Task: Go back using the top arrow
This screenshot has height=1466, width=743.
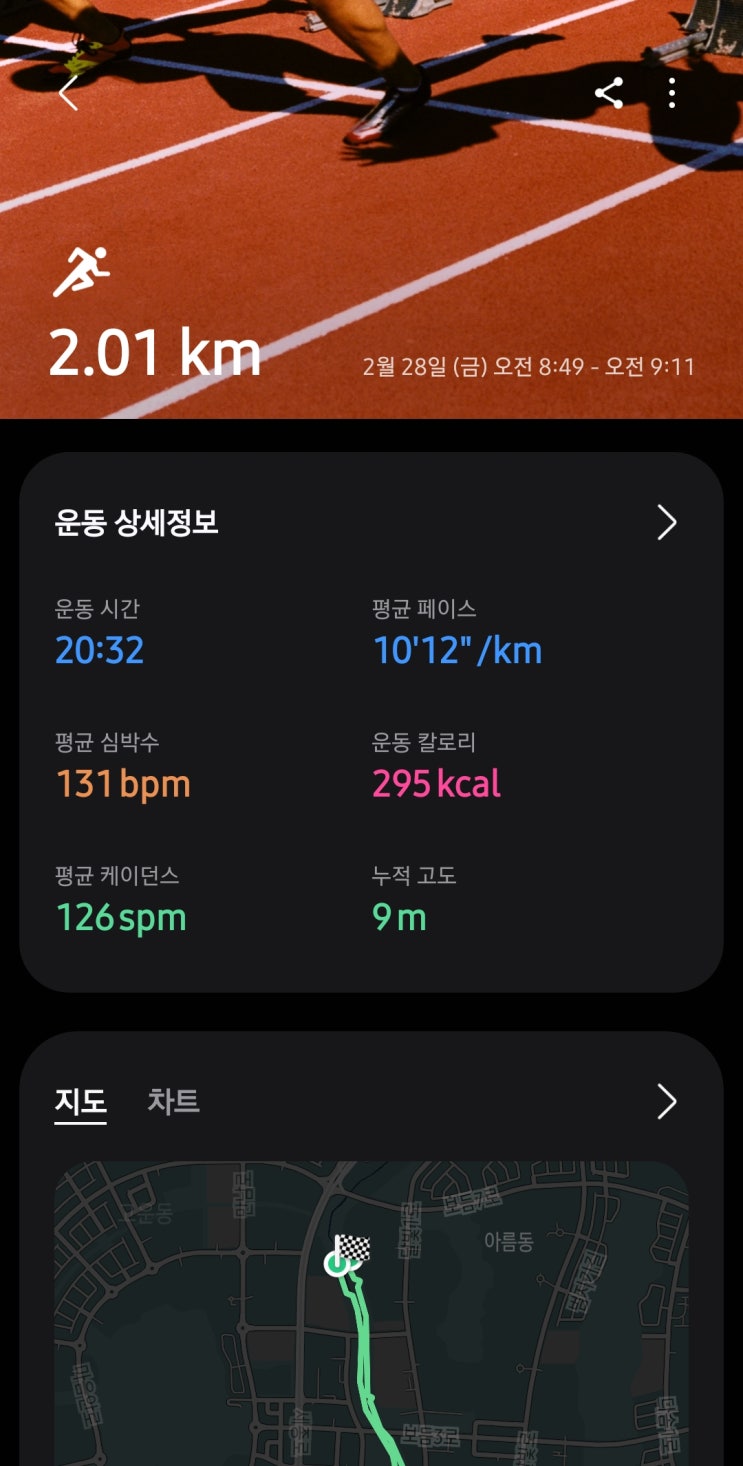Action: (68, 93)
